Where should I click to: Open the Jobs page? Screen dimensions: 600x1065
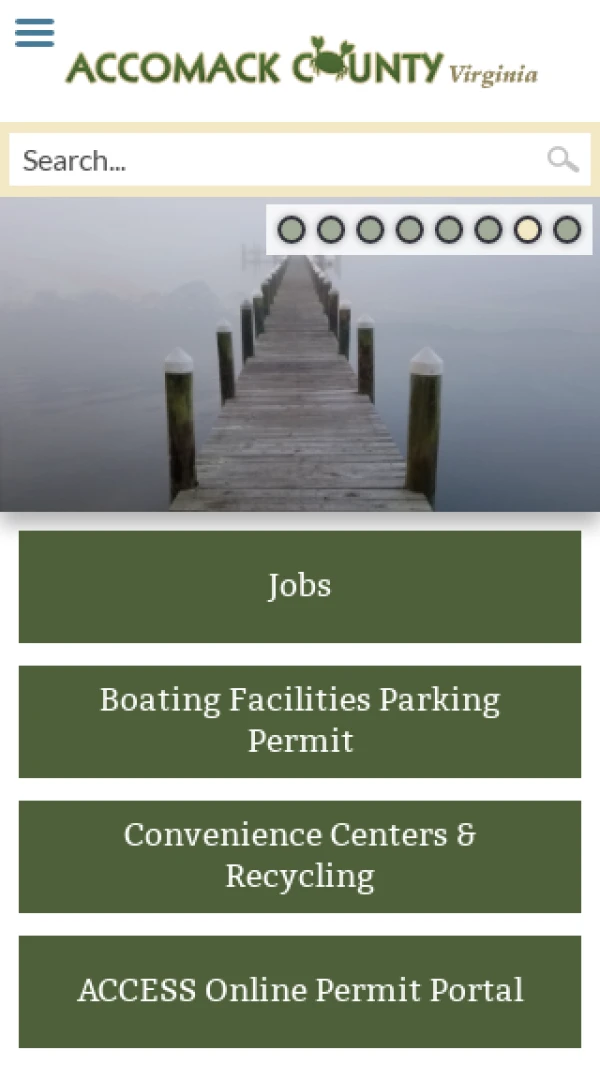[x=300, y=586]
